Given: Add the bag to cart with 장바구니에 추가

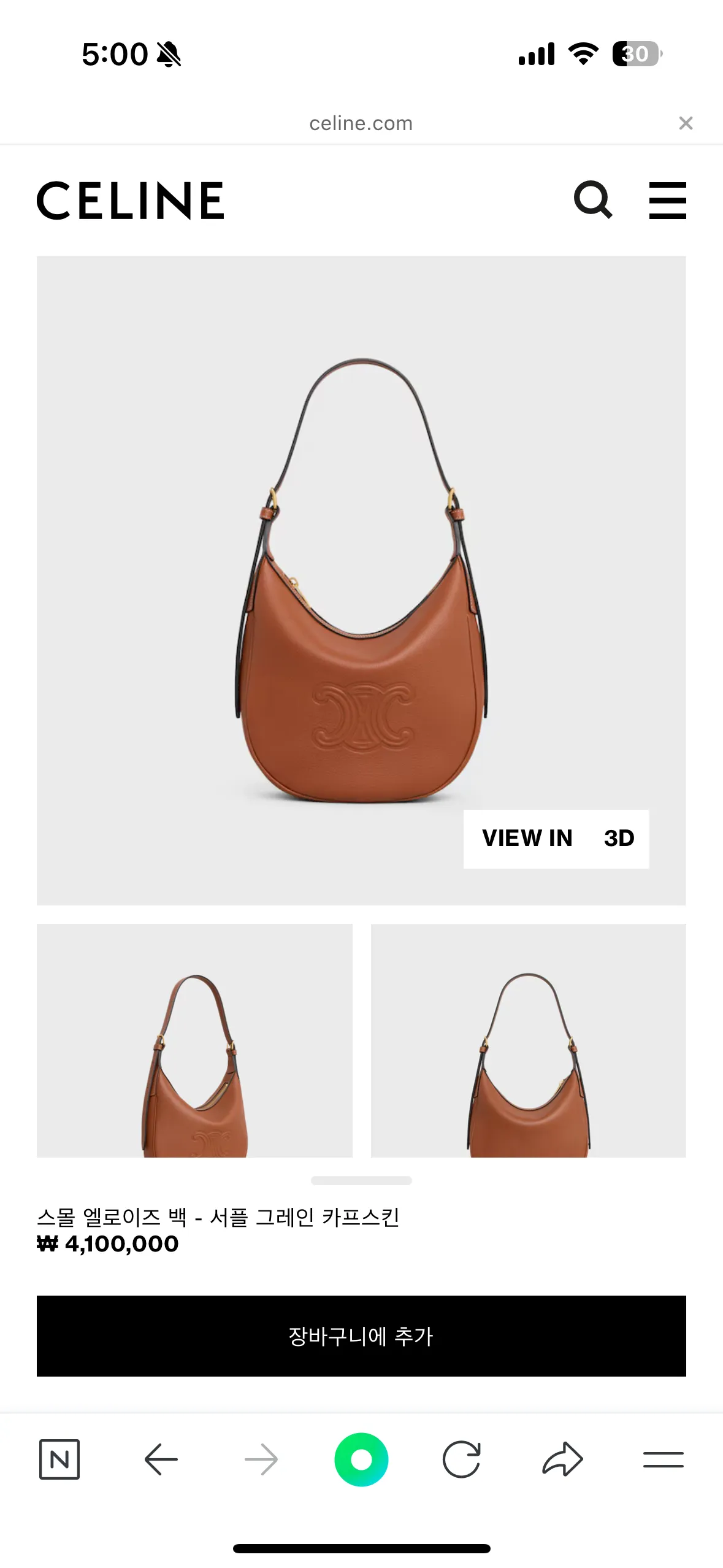Looking at the screenshot, I should (361, 1335).
